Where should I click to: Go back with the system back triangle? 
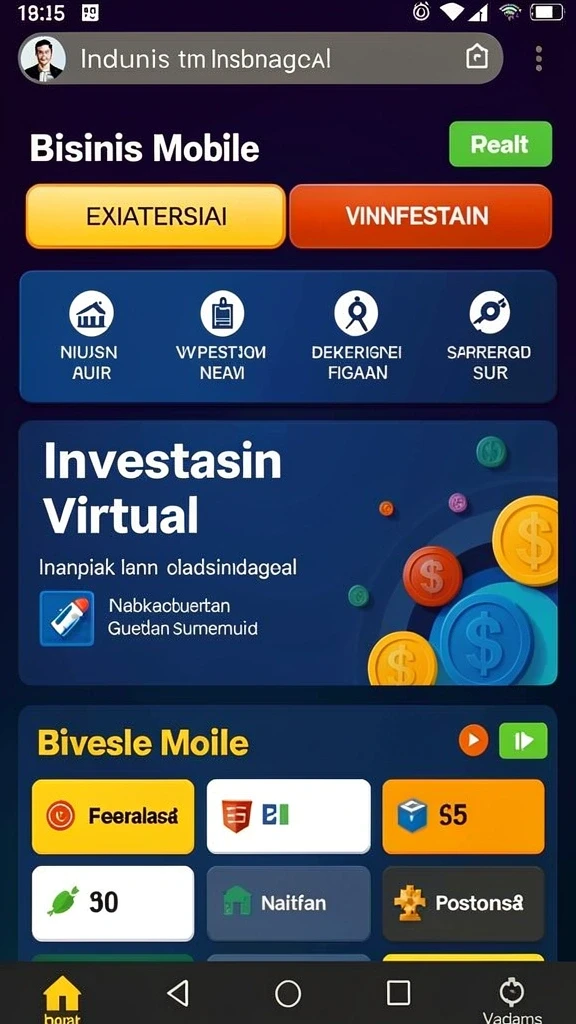tap(178, 993)
